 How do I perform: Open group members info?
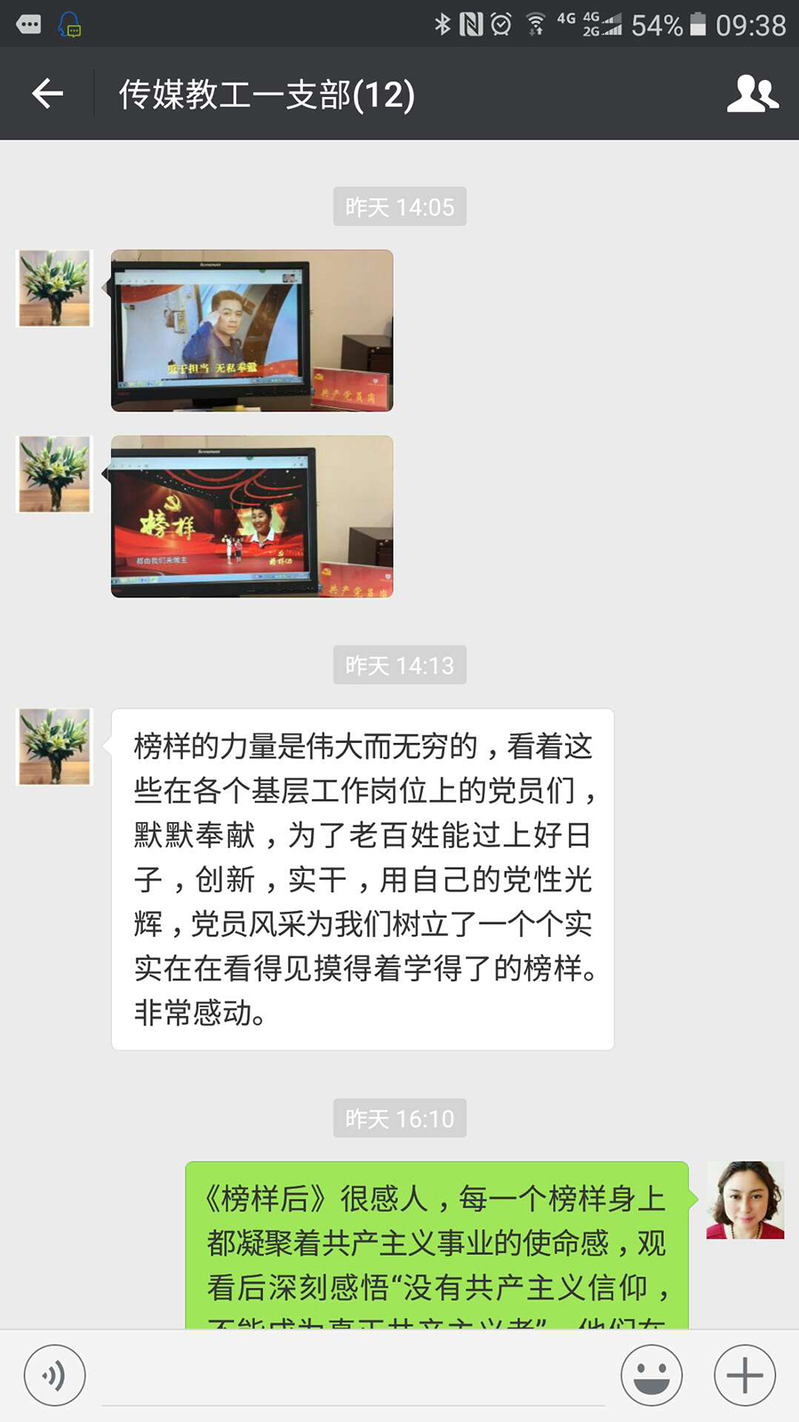752,94
